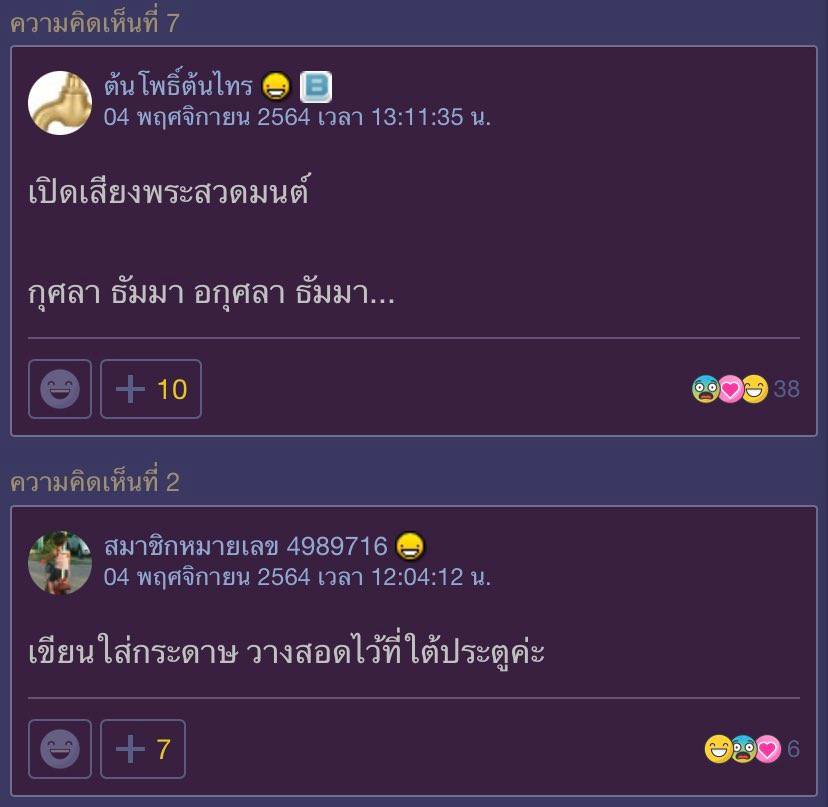React with emotion on comment 7

coord(60,389)
